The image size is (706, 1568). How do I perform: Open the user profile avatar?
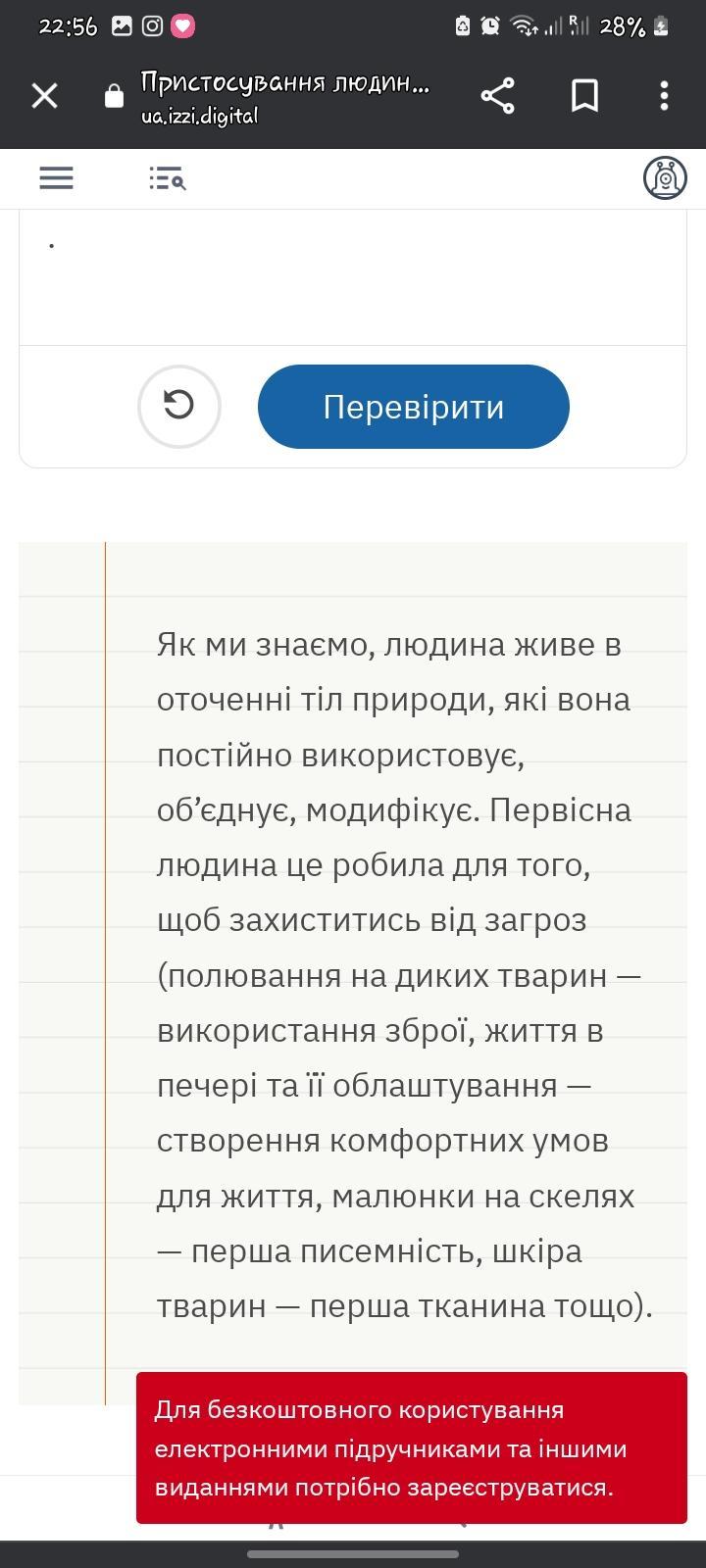click(665, 178)
